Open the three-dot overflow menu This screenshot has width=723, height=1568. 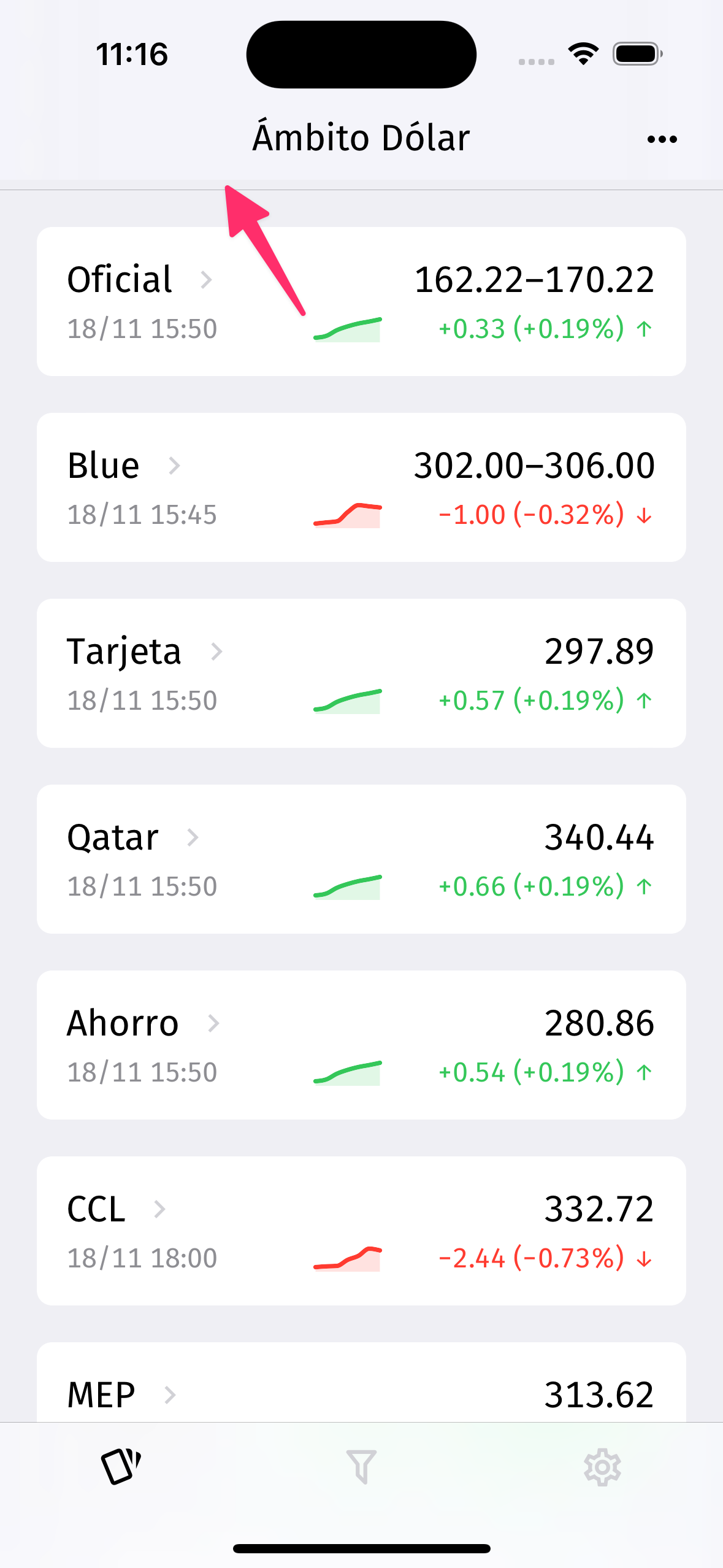click(x=664, y=138)
